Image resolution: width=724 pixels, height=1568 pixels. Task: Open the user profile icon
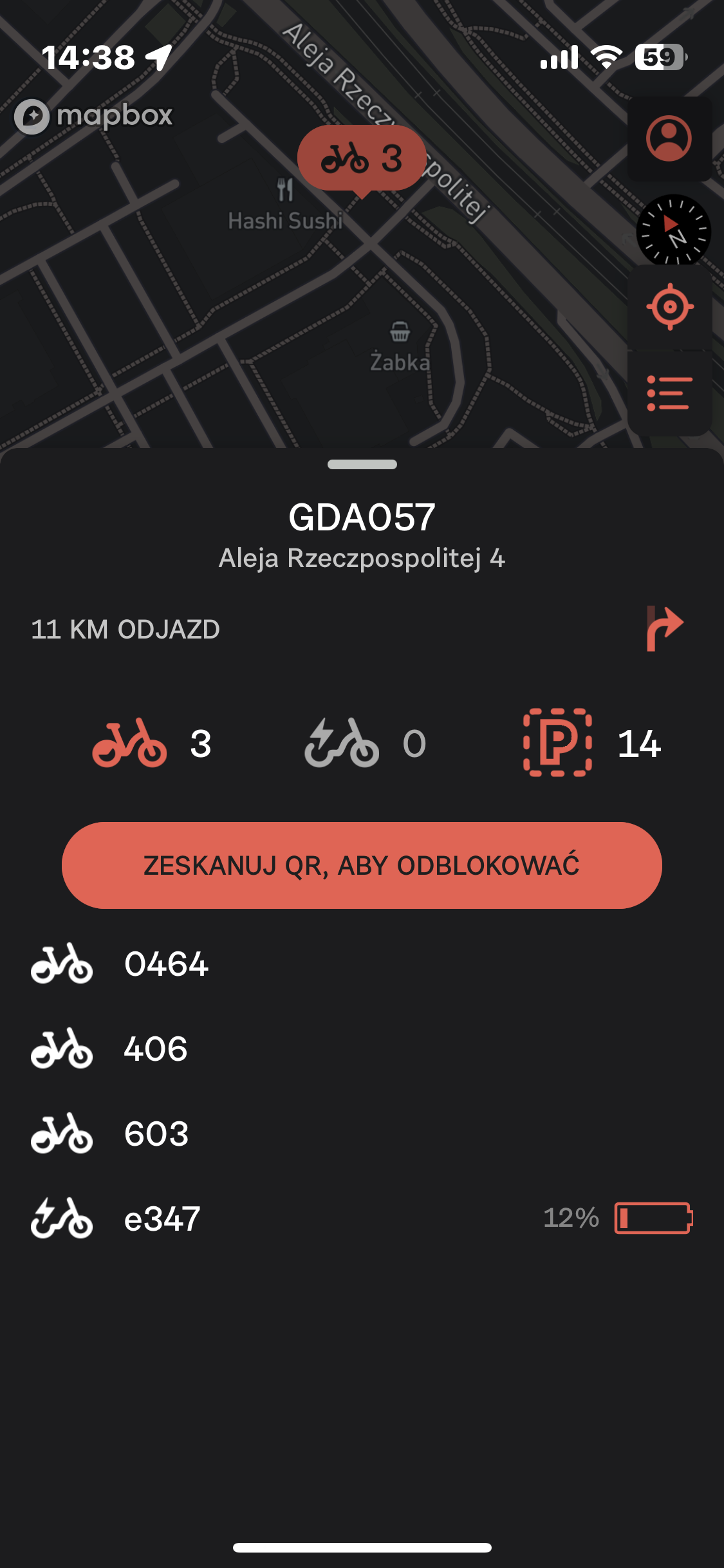coord(669,138)
